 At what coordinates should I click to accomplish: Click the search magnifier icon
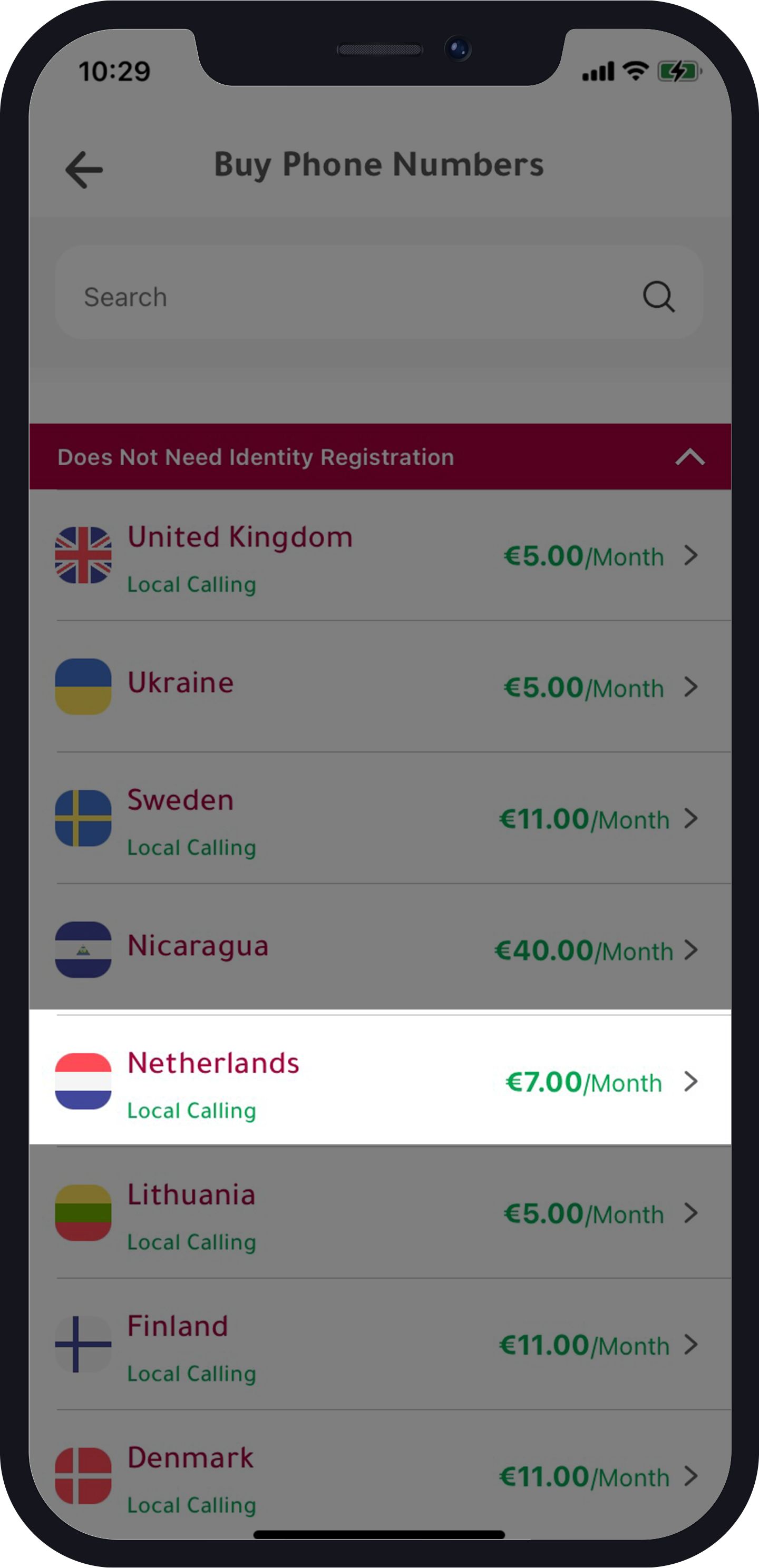(x=660, y=297)
